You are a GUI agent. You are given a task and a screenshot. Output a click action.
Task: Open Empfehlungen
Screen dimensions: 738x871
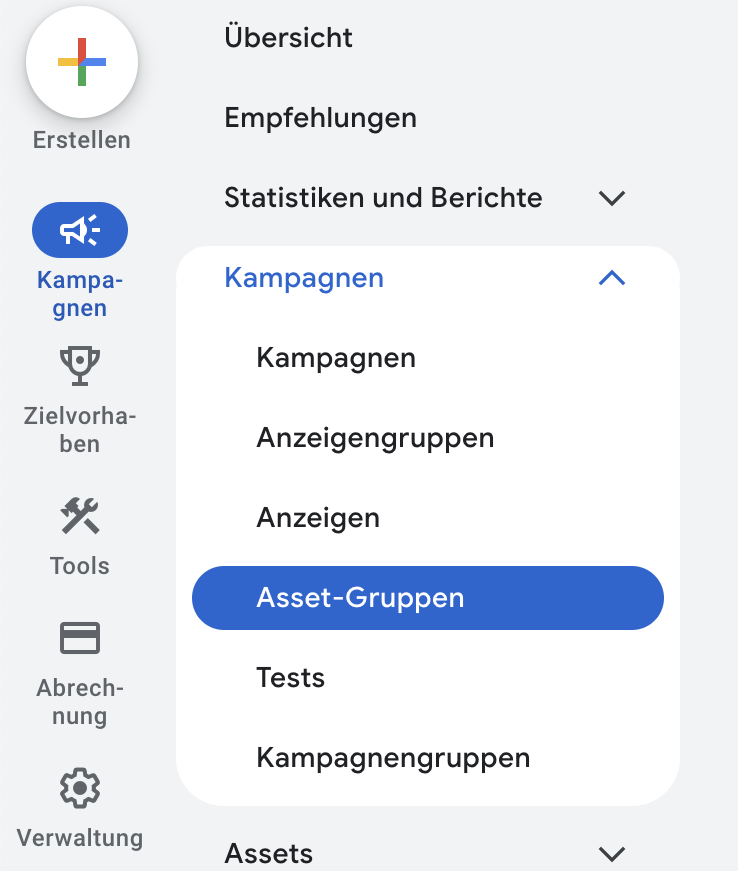[x=320, y=118]
